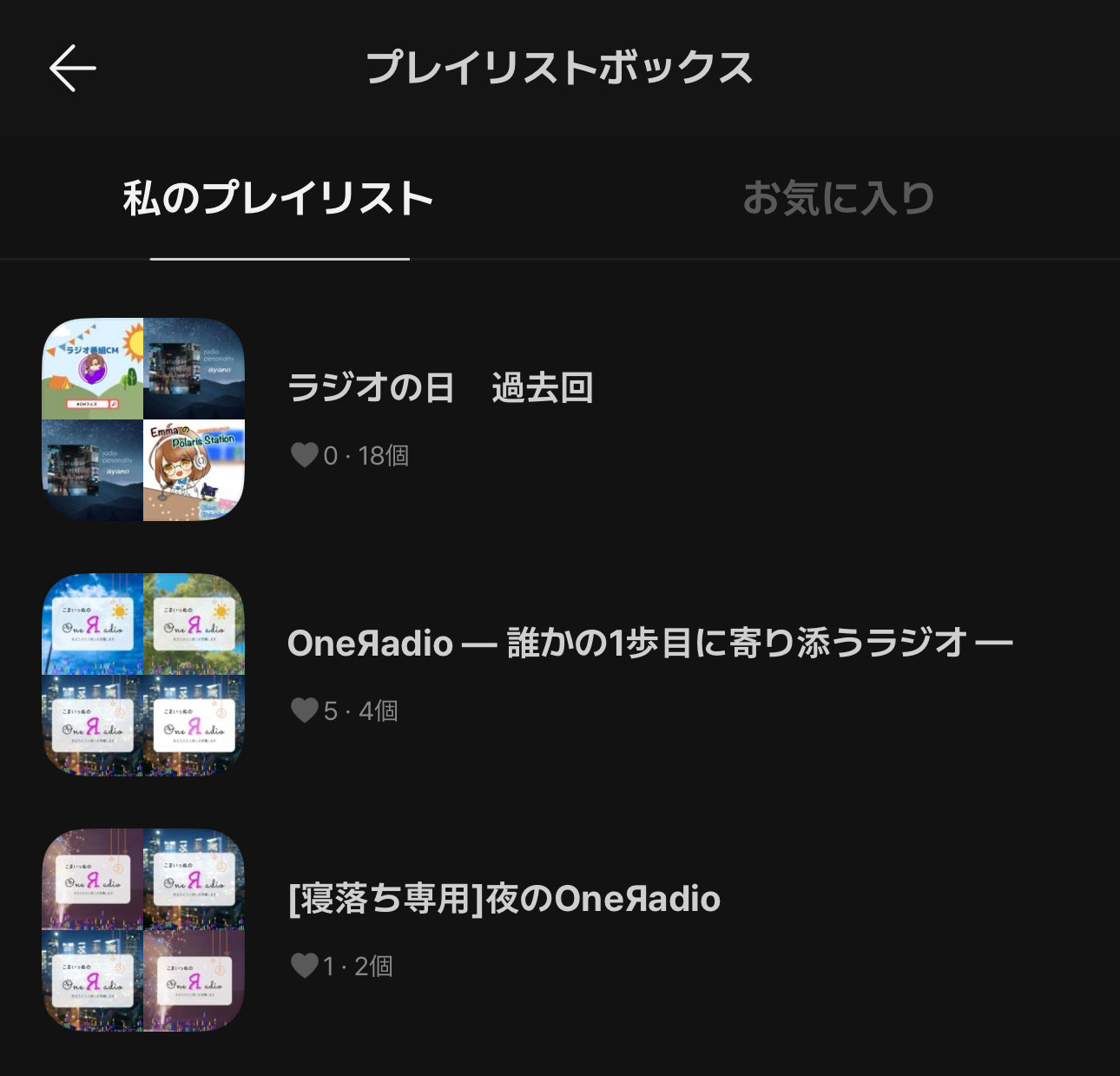Open the [寝落ち専用]夜のOneRadio playlist

pyautogui.click(x=504, y=899)
